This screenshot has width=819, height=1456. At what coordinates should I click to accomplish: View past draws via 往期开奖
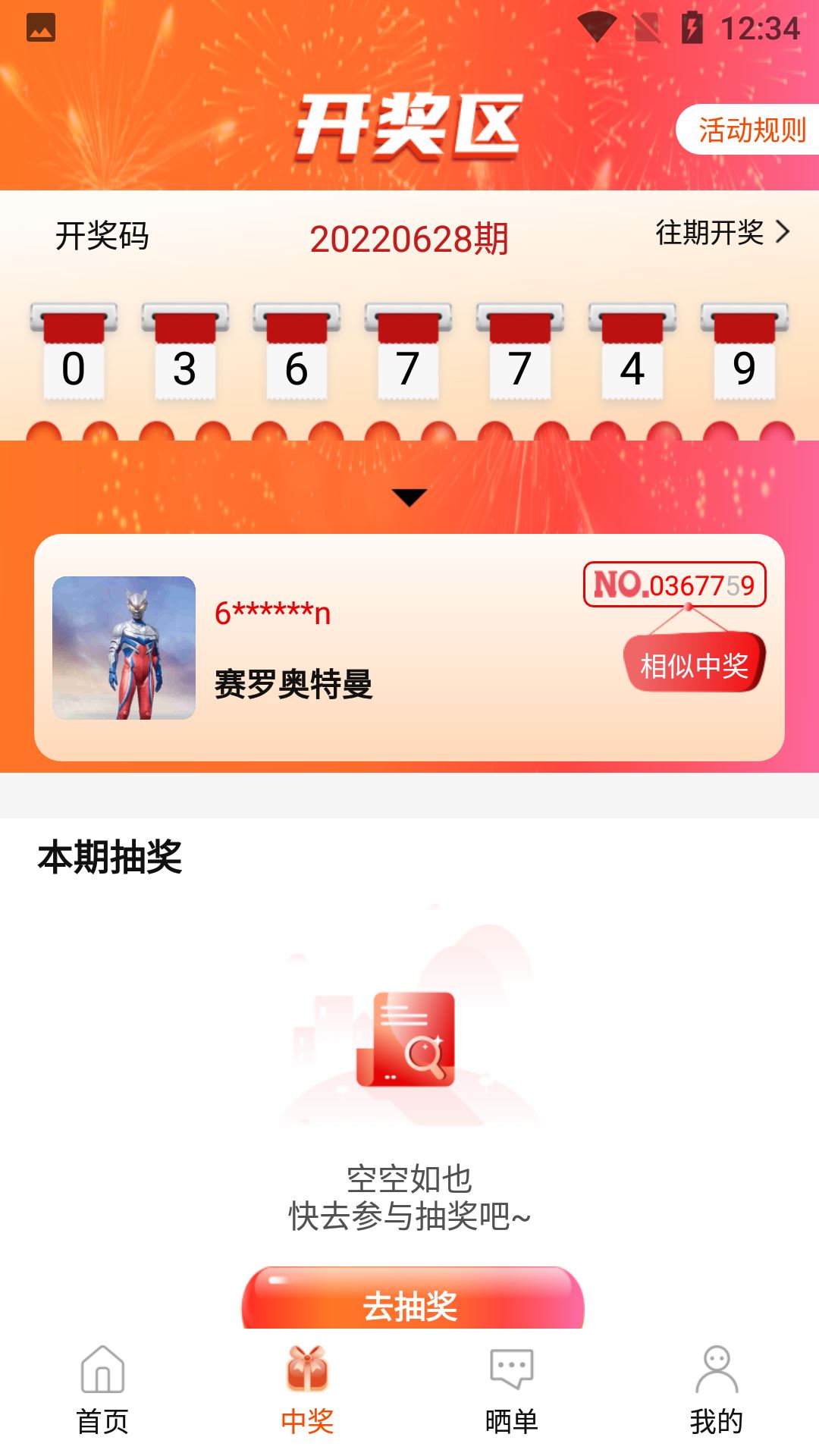coord(722,232)
